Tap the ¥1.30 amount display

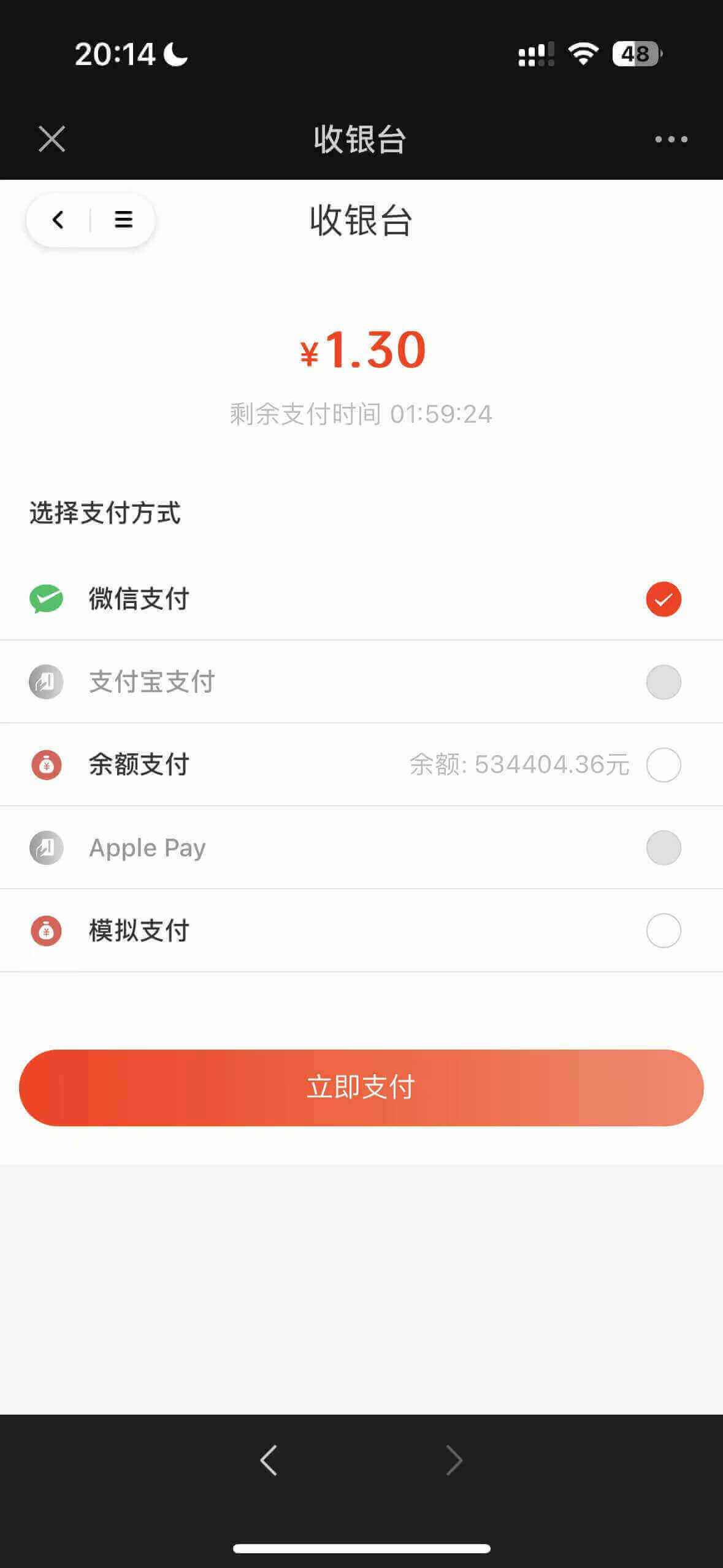click(x=361, y=351)
